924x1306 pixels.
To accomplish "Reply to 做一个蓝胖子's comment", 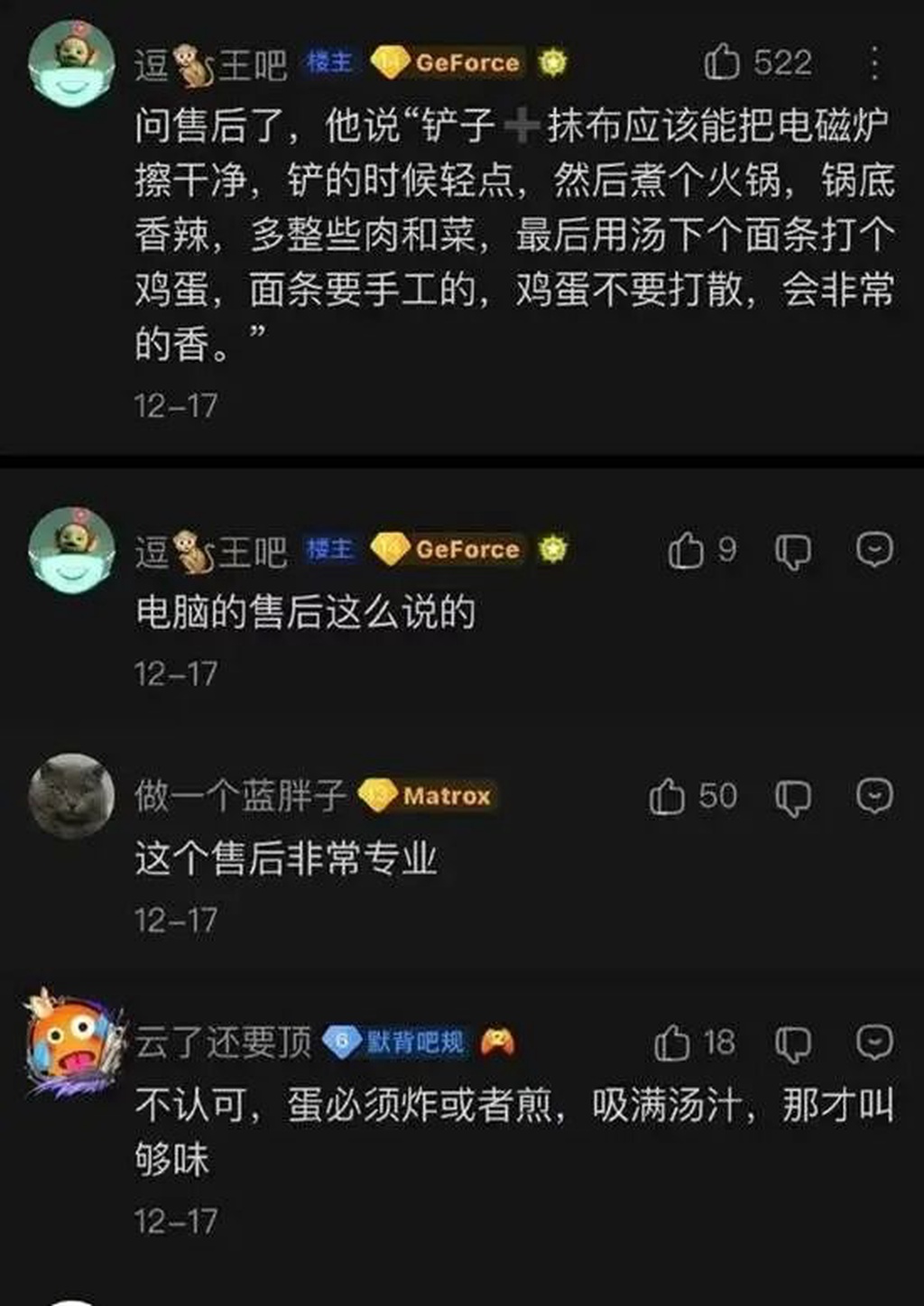I will pos(873,796).
